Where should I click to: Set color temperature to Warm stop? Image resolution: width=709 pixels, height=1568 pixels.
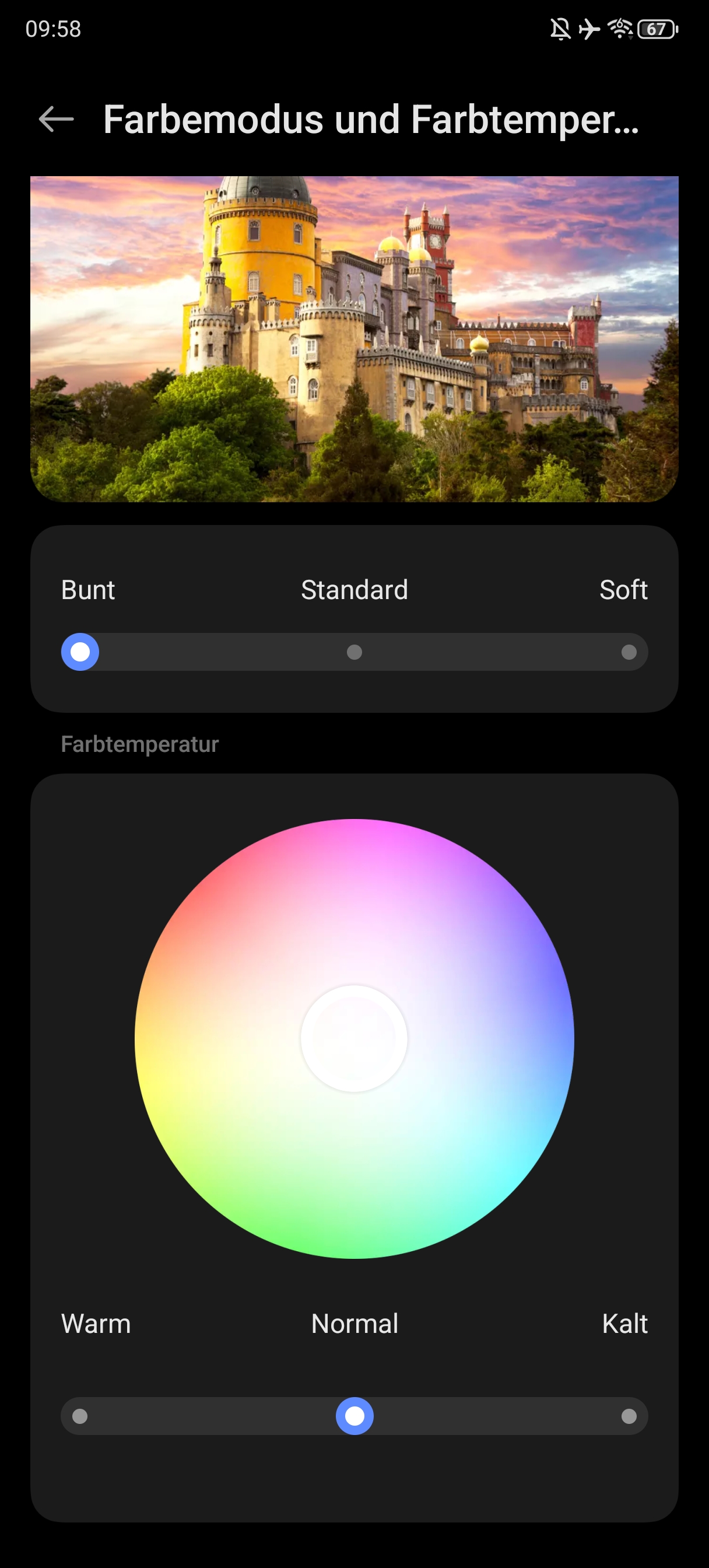click(x=80, y=1416)
